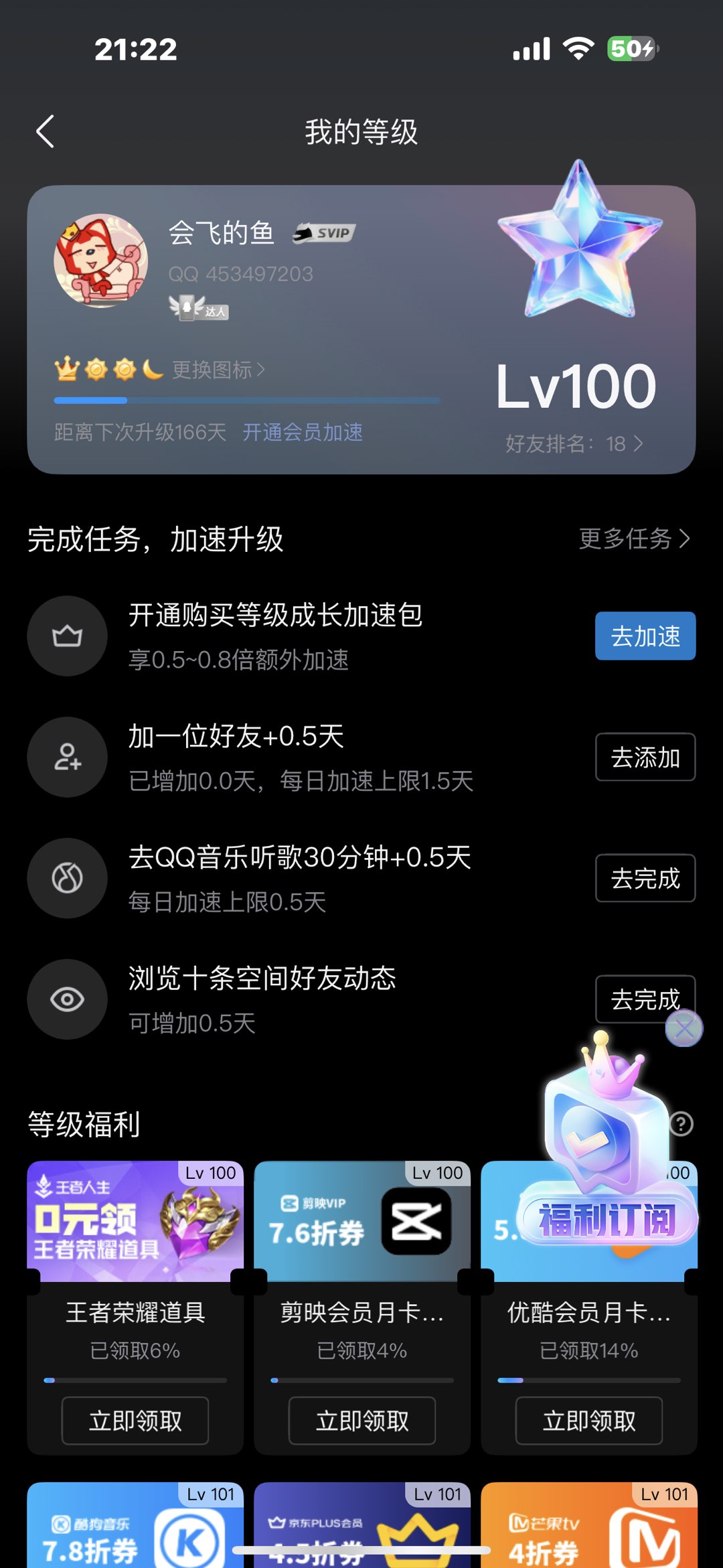This screenshot has height=1568, width=723.
Task: View 好友排名 friend ranking
Action: 574,443
